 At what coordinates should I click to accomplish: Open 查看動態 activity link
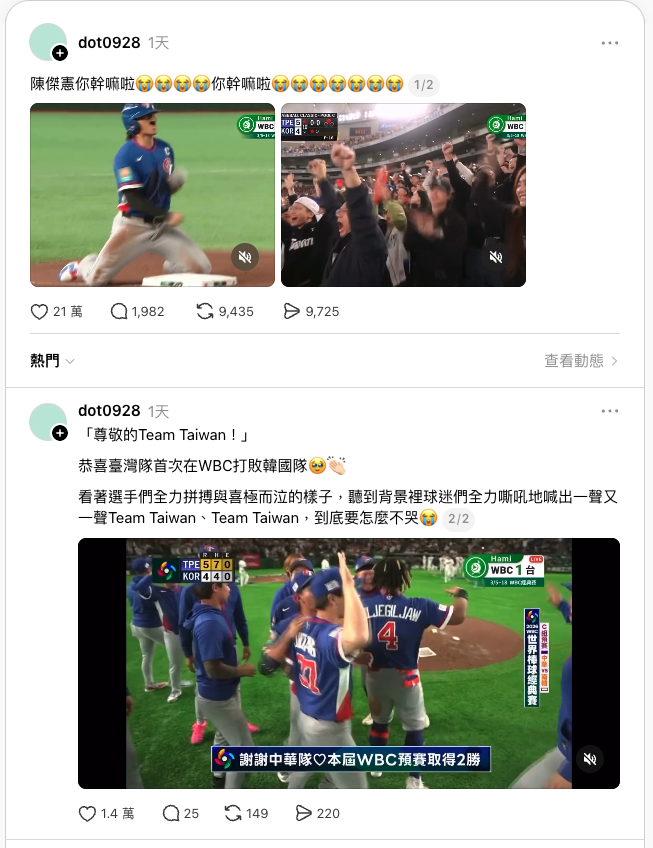[581, 361]
